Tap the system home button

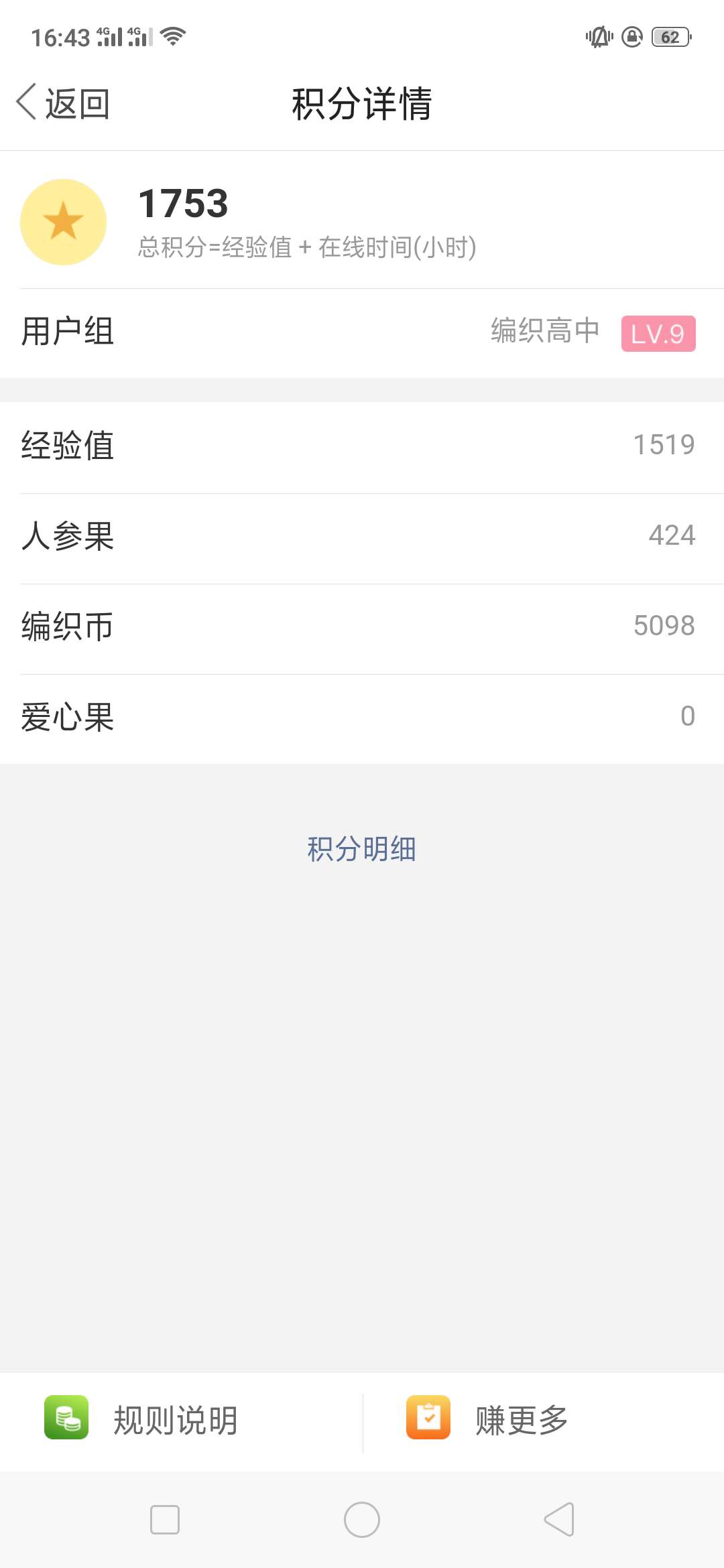(362, 1520)
